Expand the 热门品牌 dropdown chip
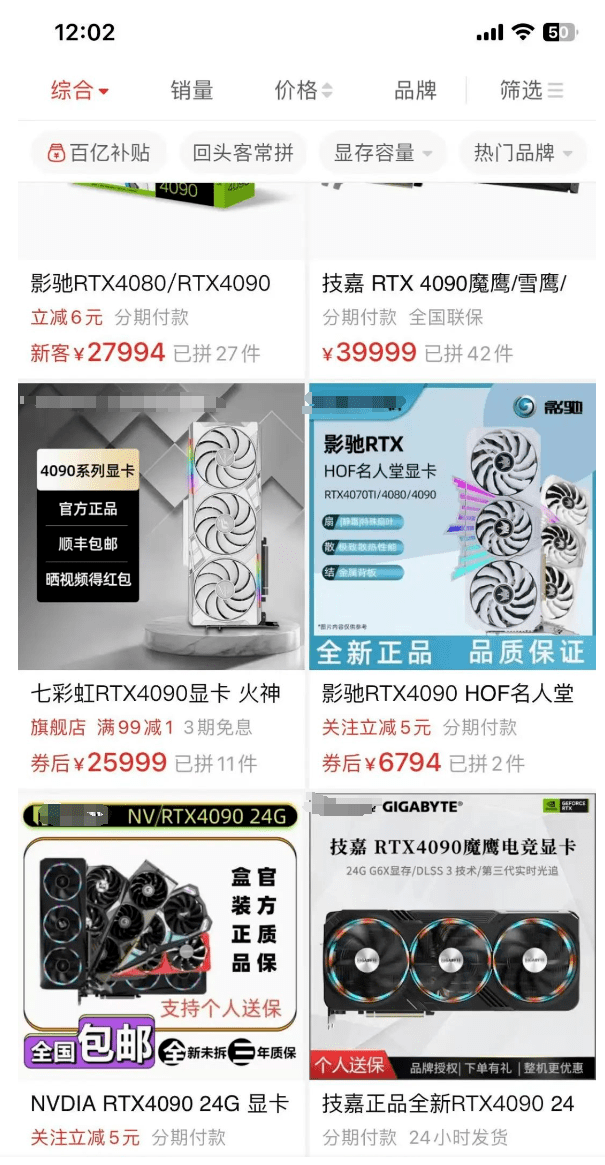This screenshot has width=605, height=1165. point(522,153)
